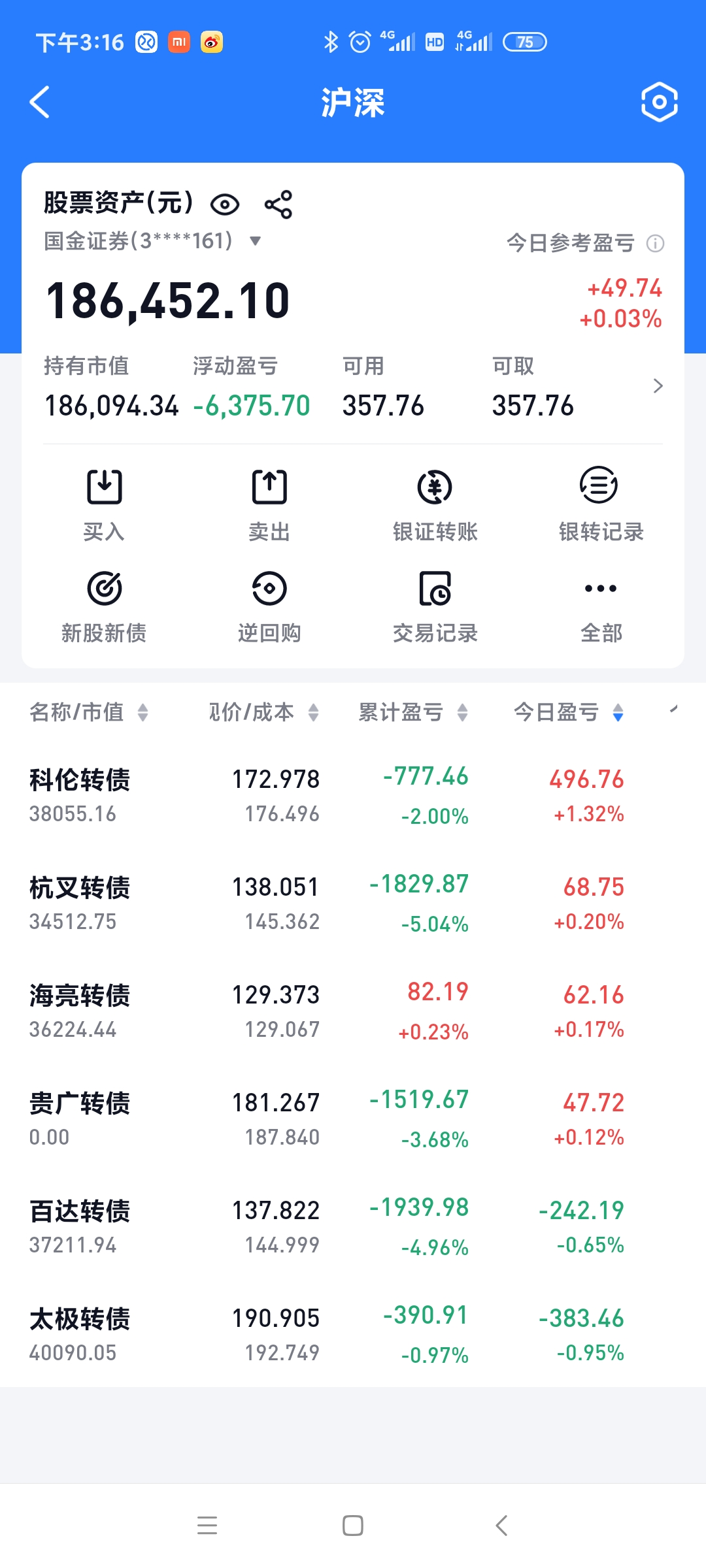This screenshot has height=1568, width=706.
Task: Go back from the 沪深 page
Action: pos(41,103)
